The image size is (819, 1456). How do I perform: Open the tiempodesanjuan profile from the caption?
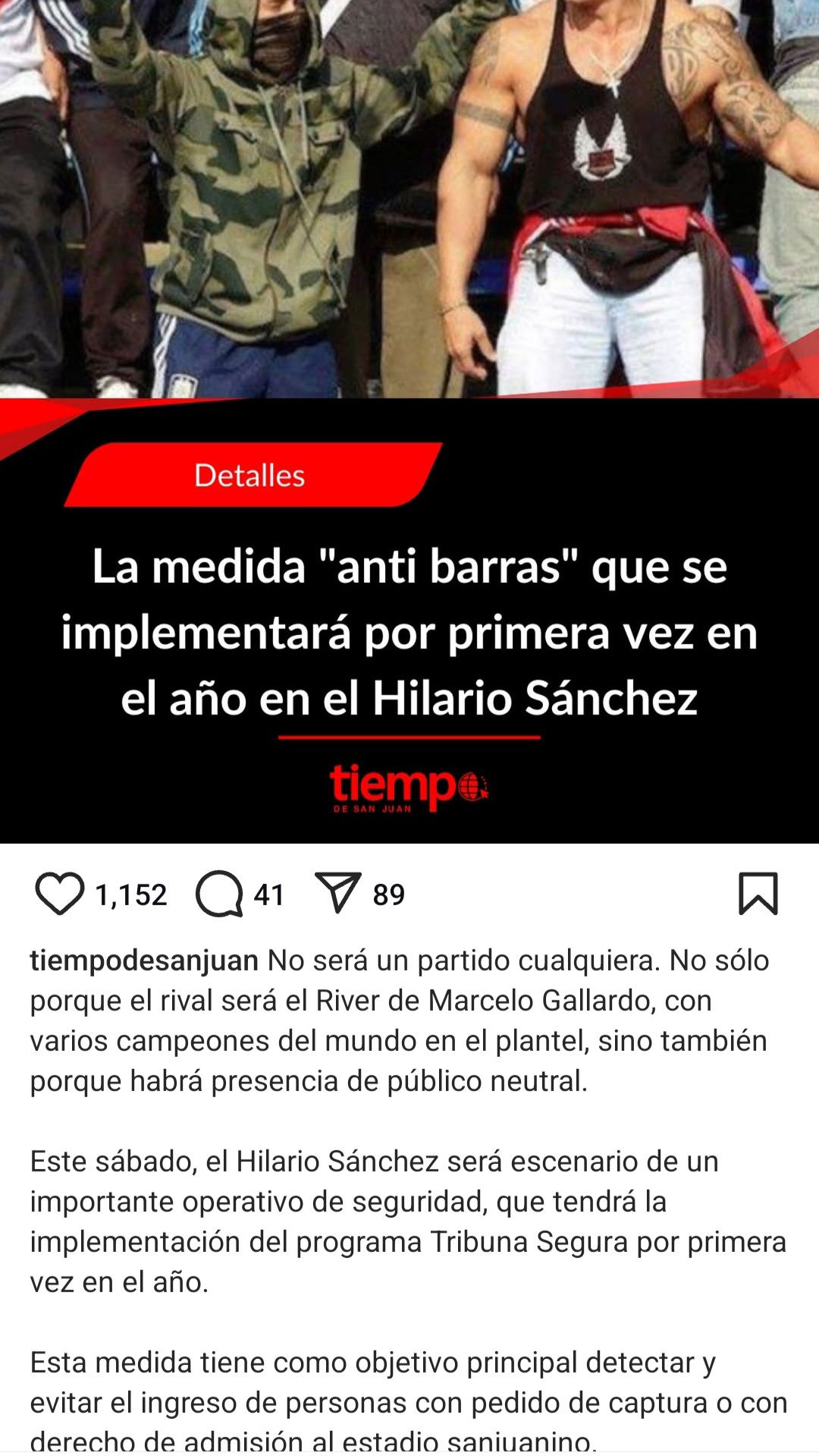(x=144, y=961)
